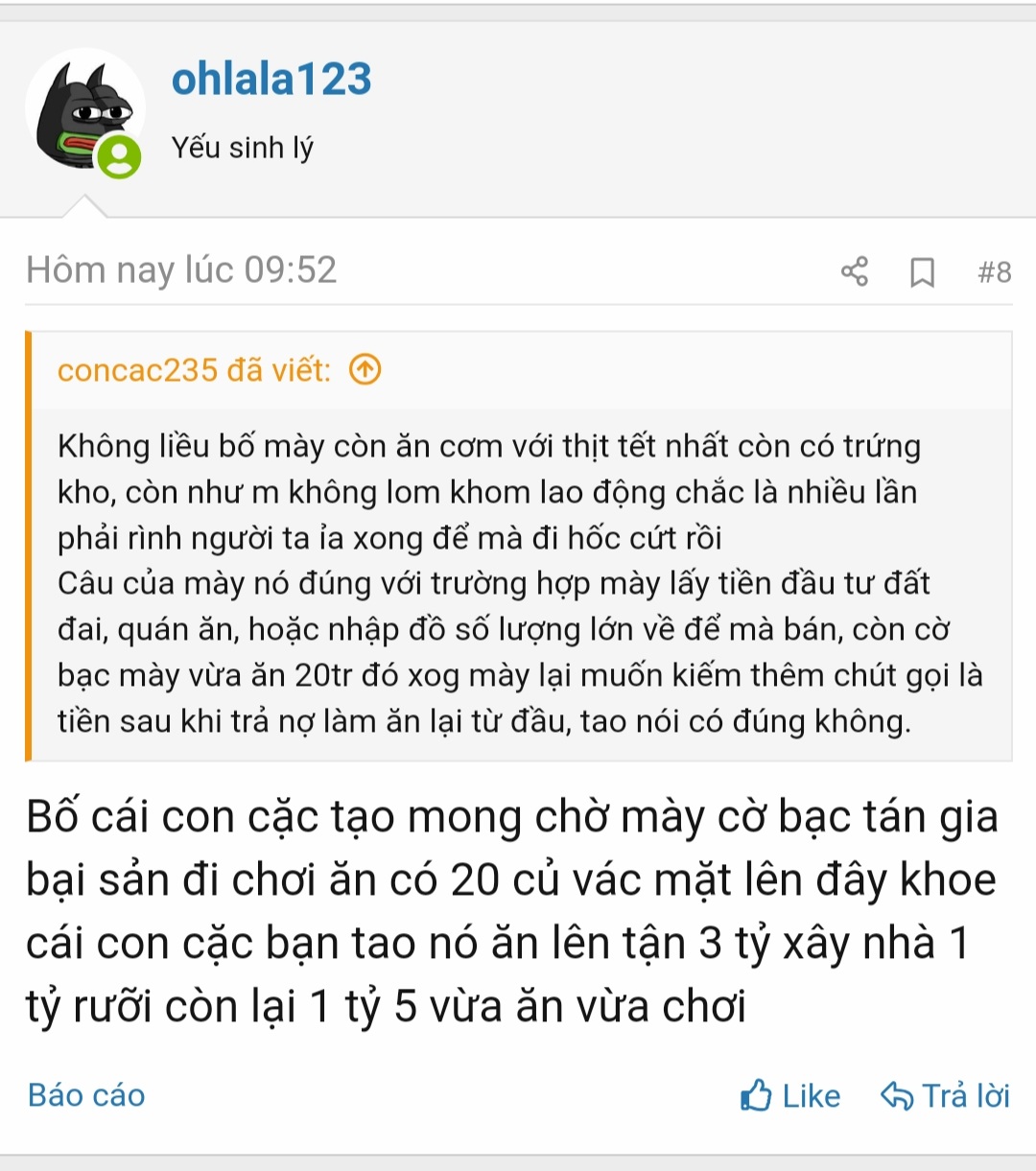Open ohlala123's profile avatar
The height and width of the screenshot is (1171, 1036).
point(84,112)
